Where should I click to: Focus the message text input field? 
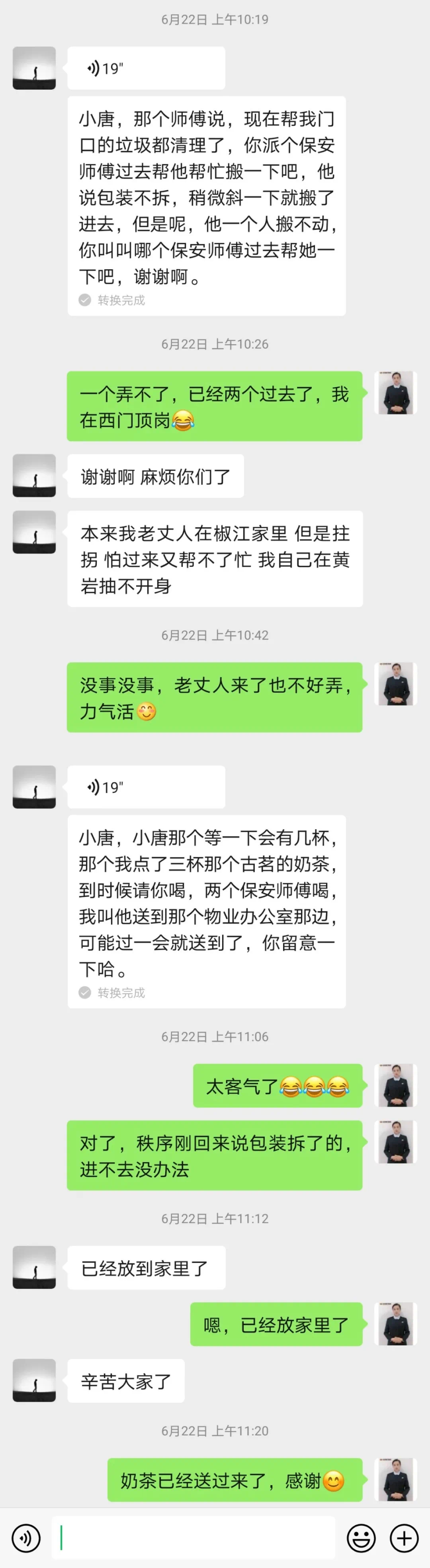pyautogui.click(x=193, y=1538)
